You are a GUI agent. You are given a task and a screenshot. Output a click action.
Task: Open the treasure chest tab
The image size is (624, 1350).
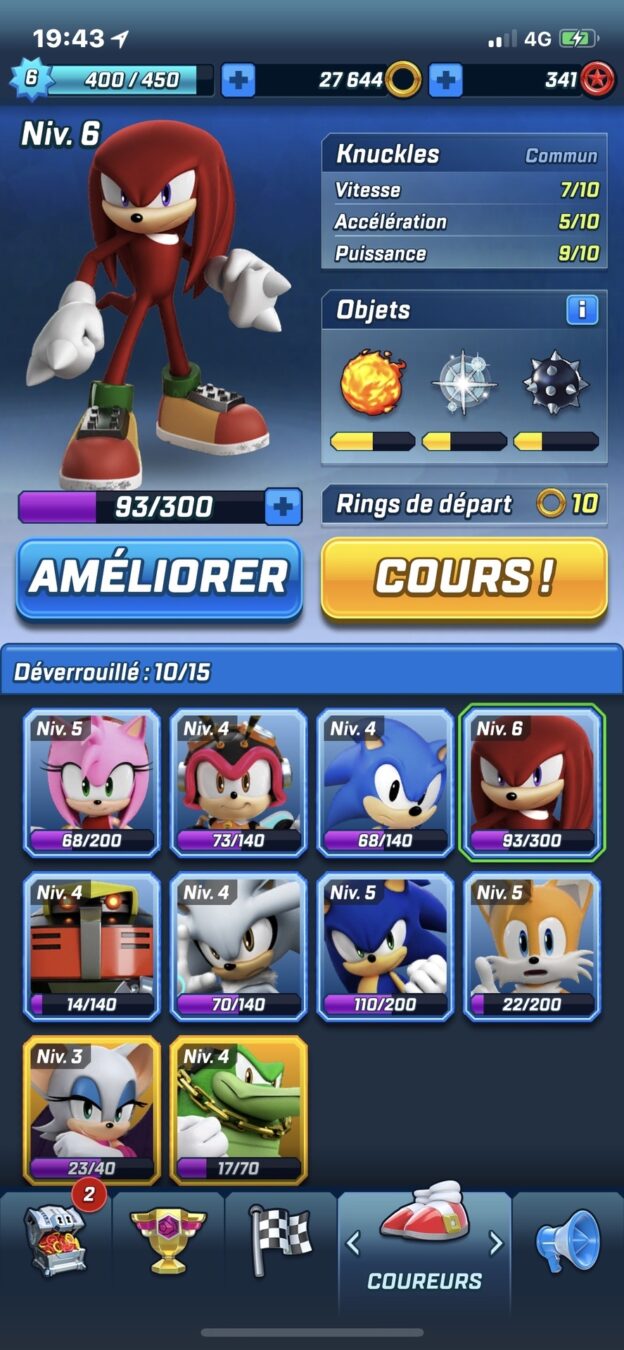(55, 1240)
